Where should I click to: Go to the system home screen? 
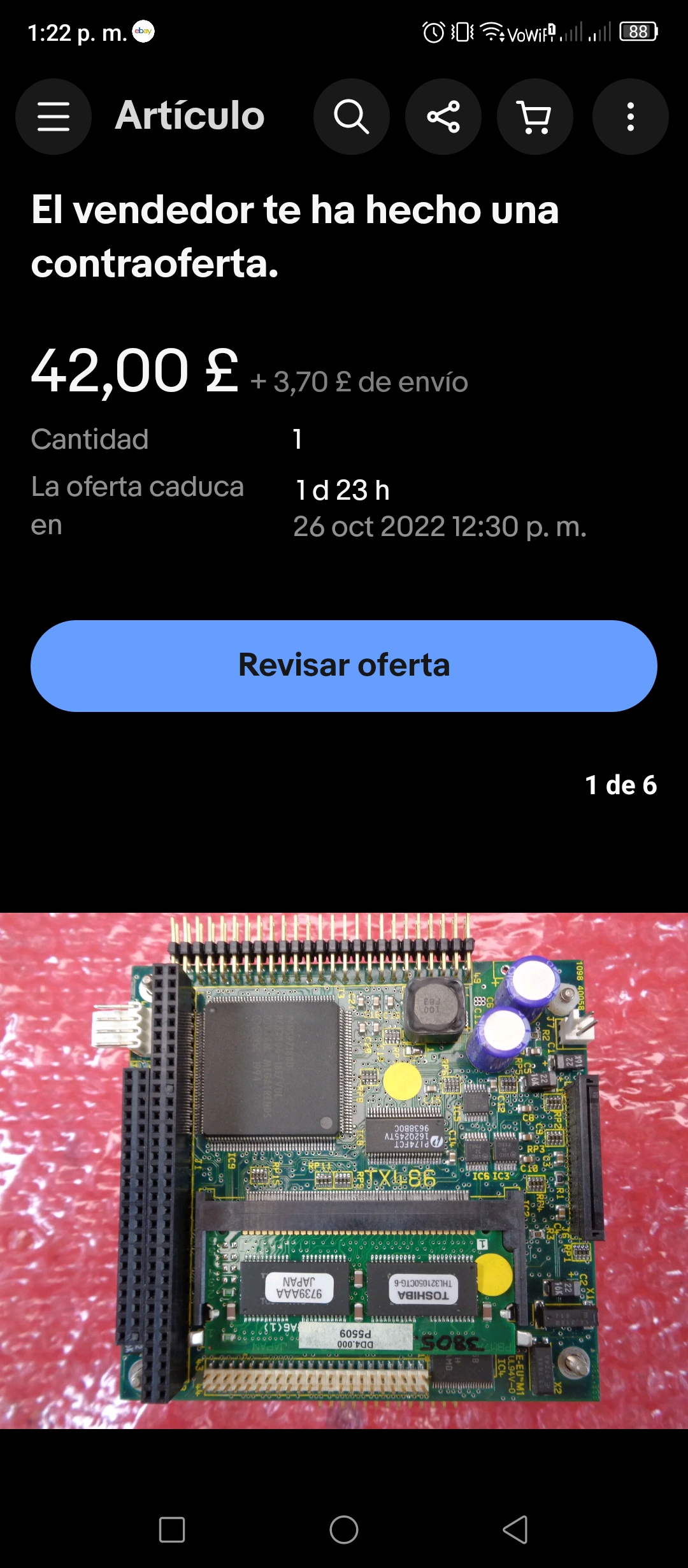click(344, 1529)
